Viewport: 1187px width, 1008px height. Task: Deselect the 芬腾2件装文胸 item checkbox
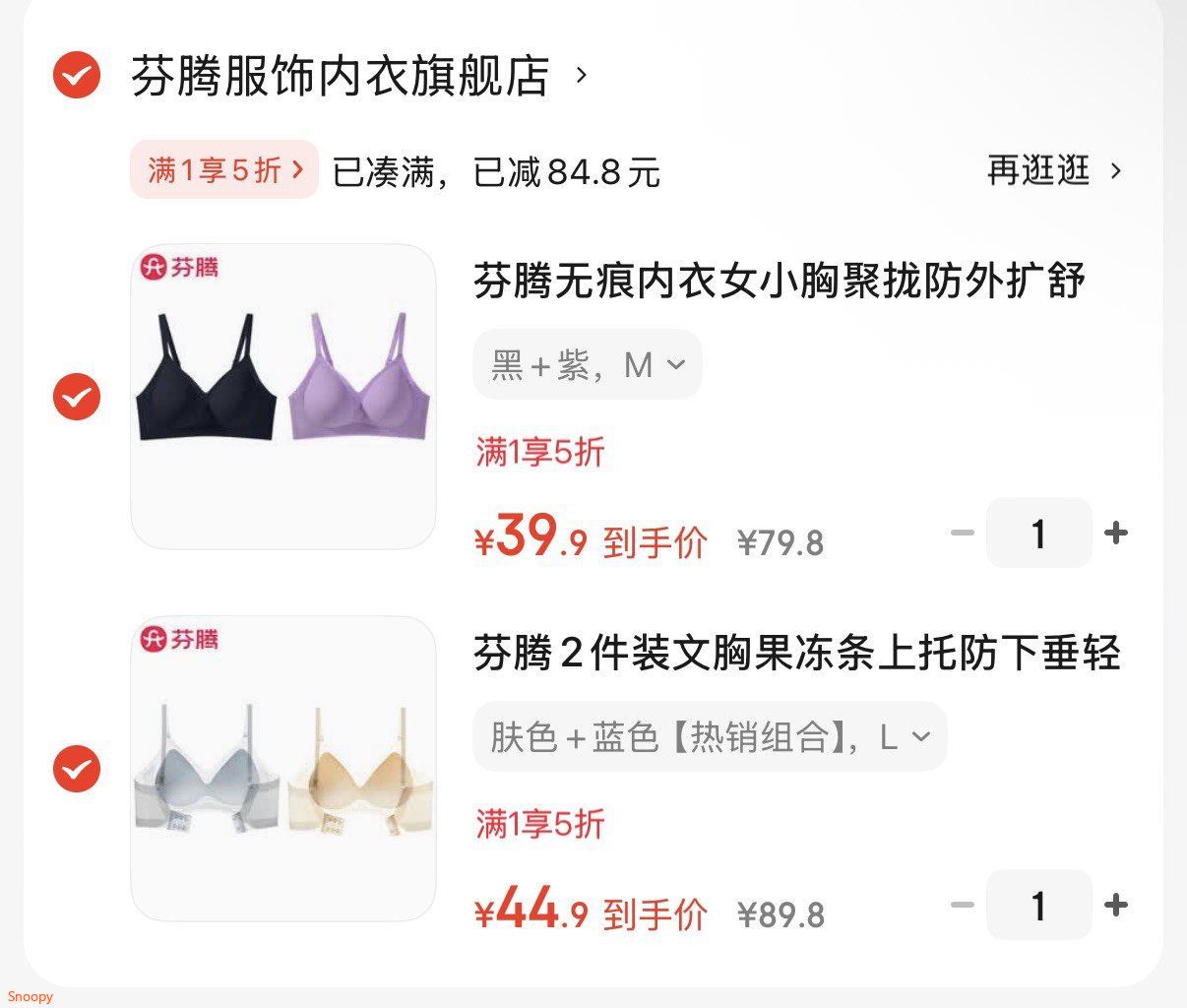pyautogui.click(x=77, y=769)
